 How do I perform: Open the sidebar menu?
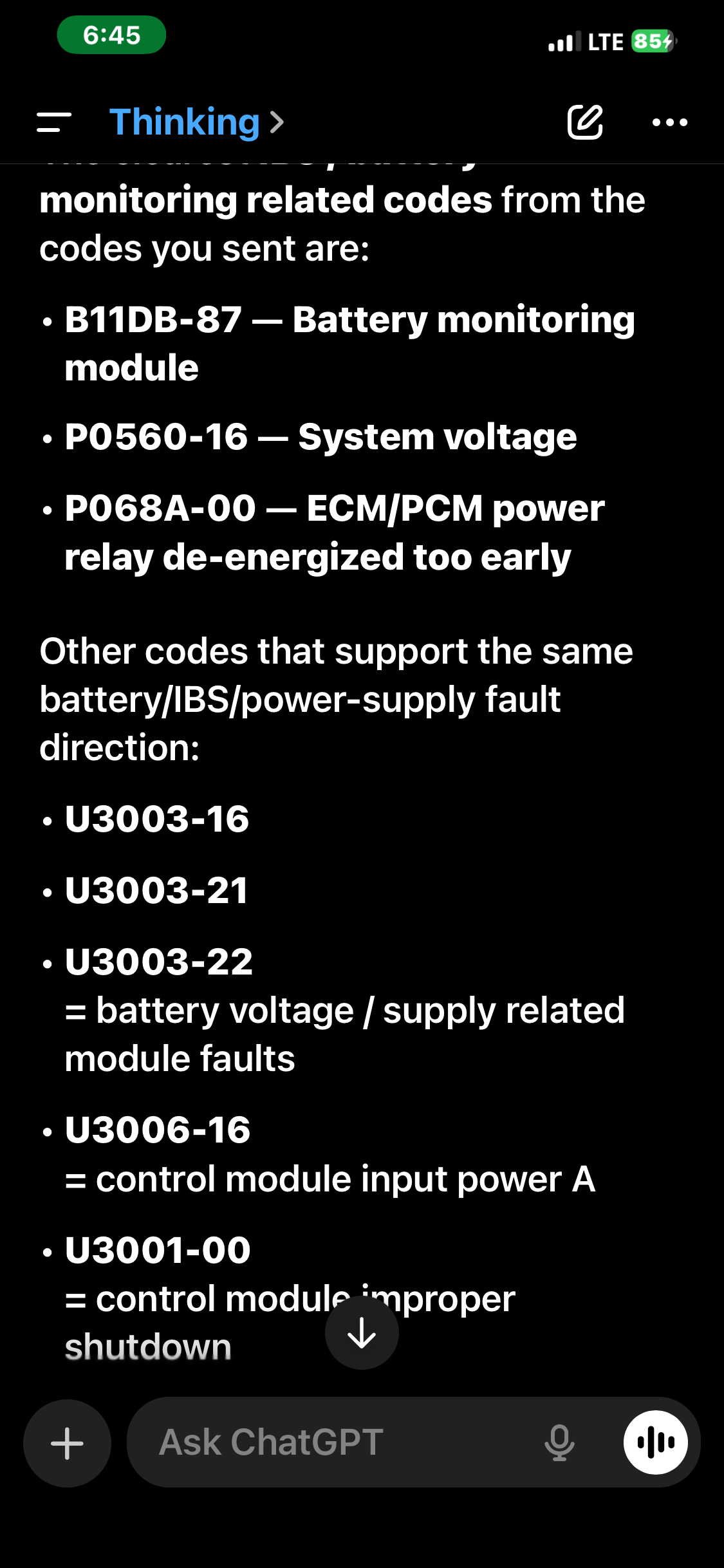point(54,122)
